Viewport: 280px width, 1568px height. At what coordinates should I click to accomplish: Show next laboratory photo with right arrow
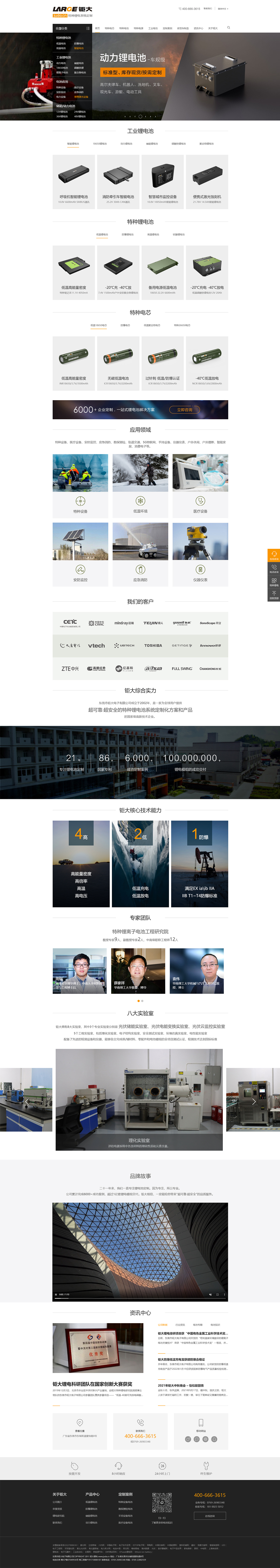[x=254, y=1101]
